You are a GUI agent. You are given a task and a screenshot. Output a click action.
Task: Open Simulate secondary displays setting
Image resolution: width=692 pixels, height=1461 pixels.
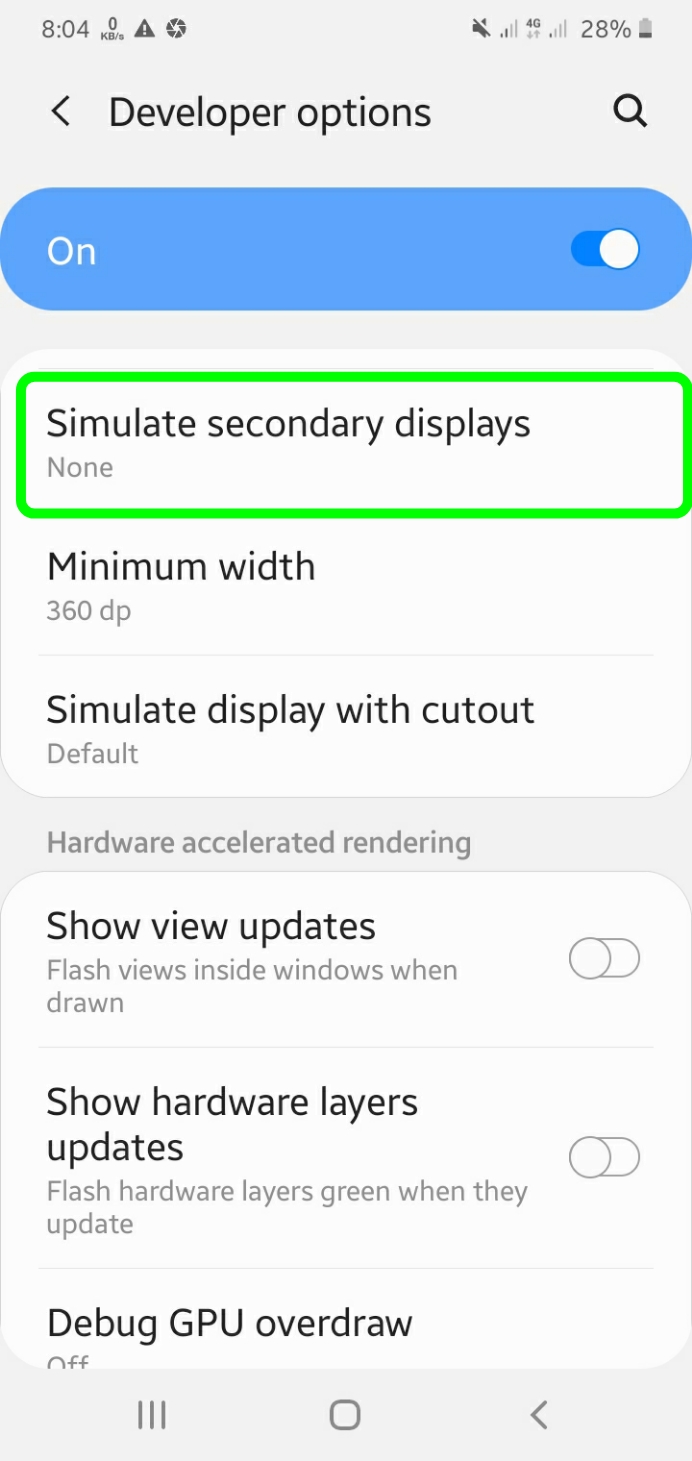pos(345,443)
